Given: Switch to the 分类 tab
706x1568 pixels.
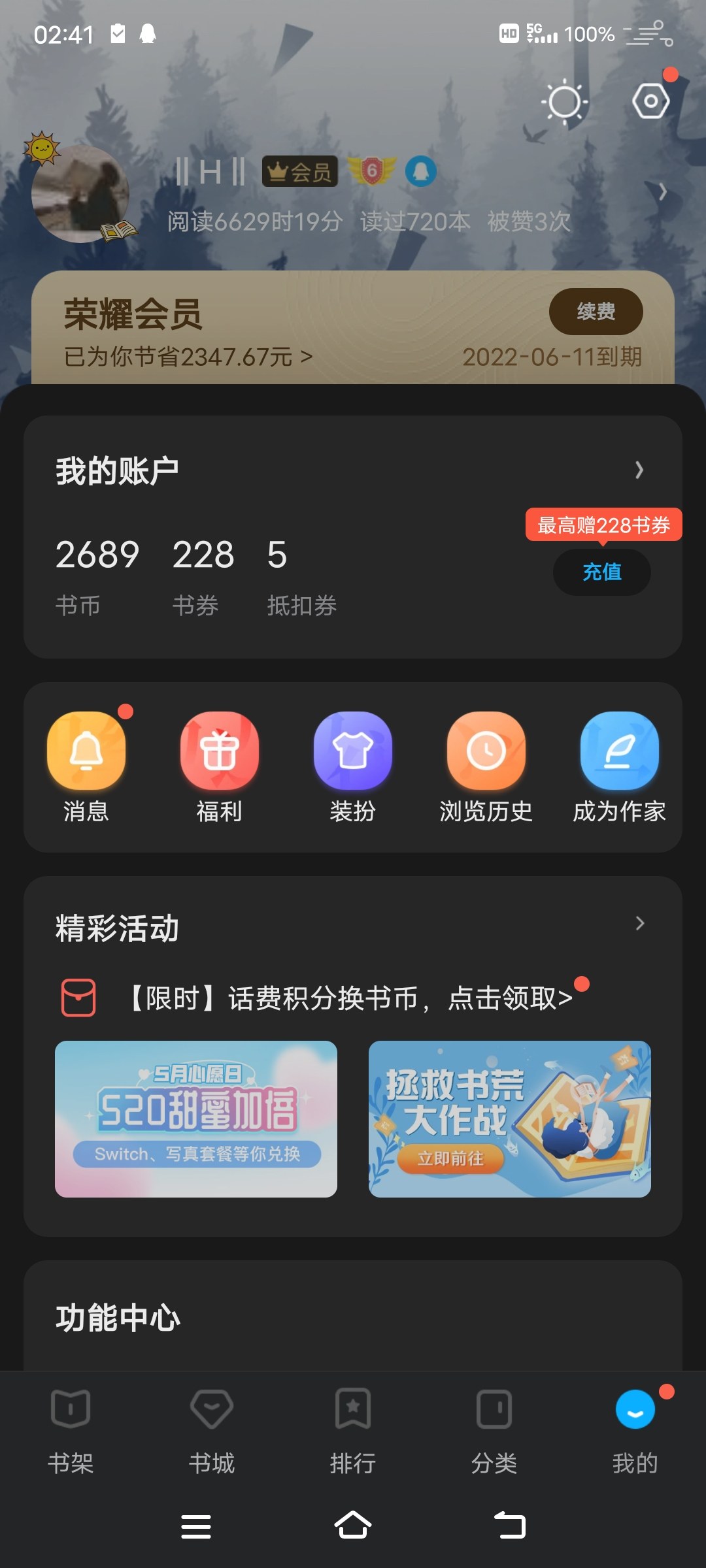Looking at the screenshot, I should click(494, 1431).
